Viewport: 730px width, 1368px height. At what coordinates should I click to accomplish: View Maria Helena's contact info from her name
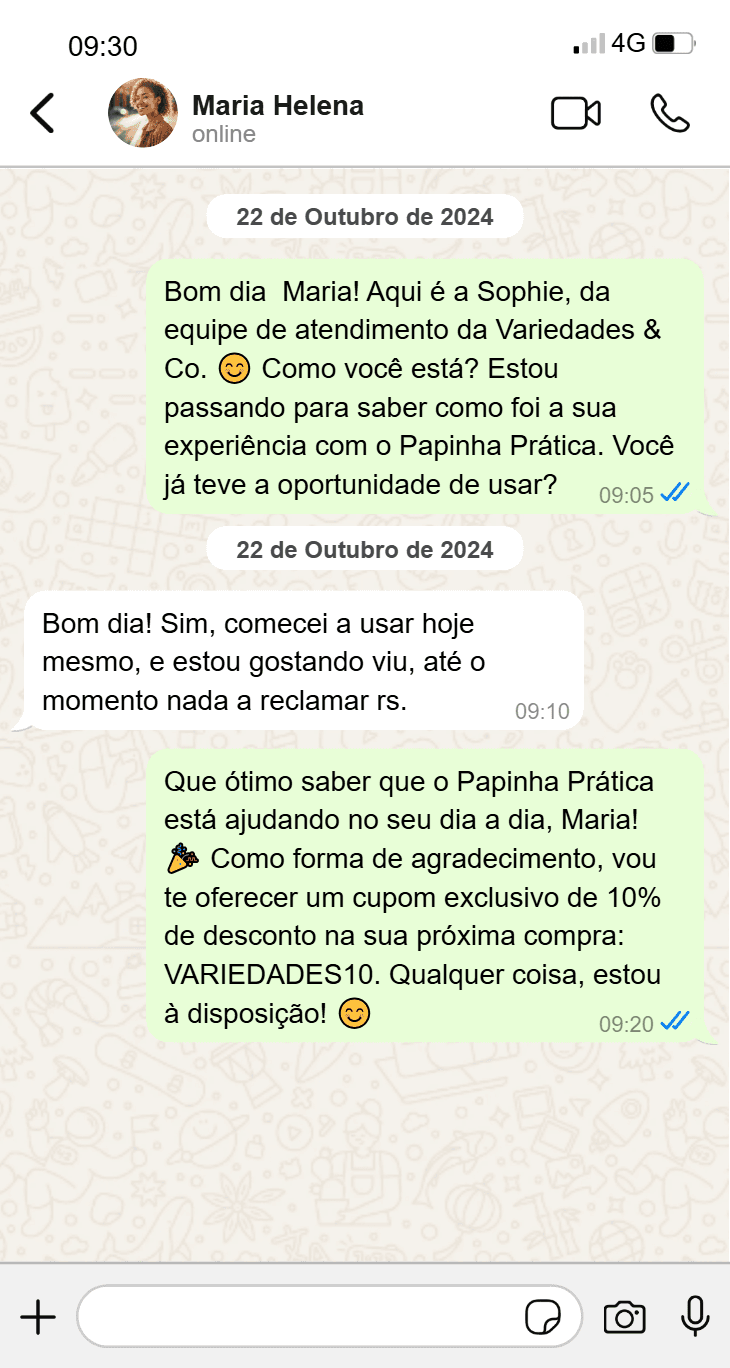(x=278, y=106)
